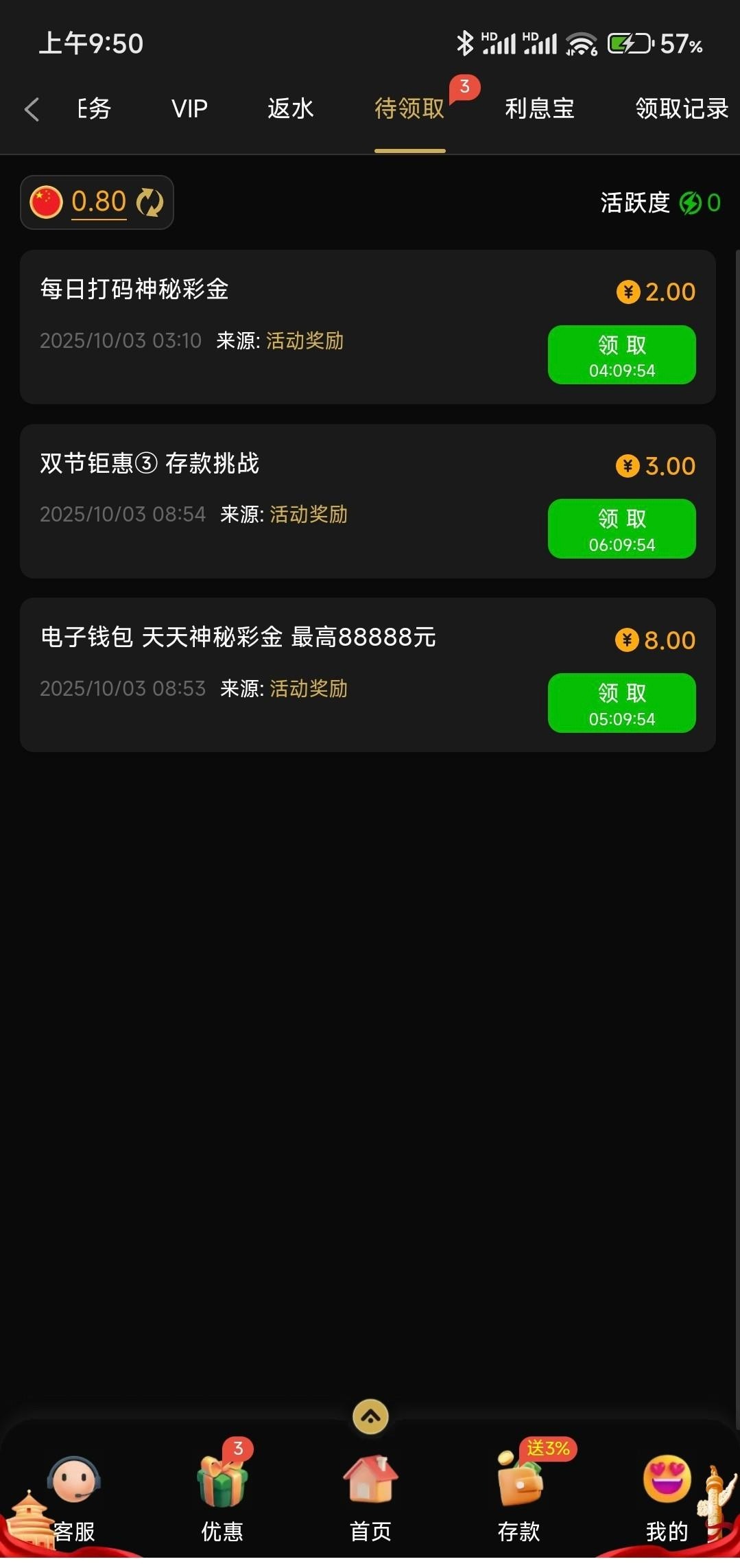Screen dimensions: 740x1568
Task: Open the 领取记录 tab
Action: click(x=681, y=108)
